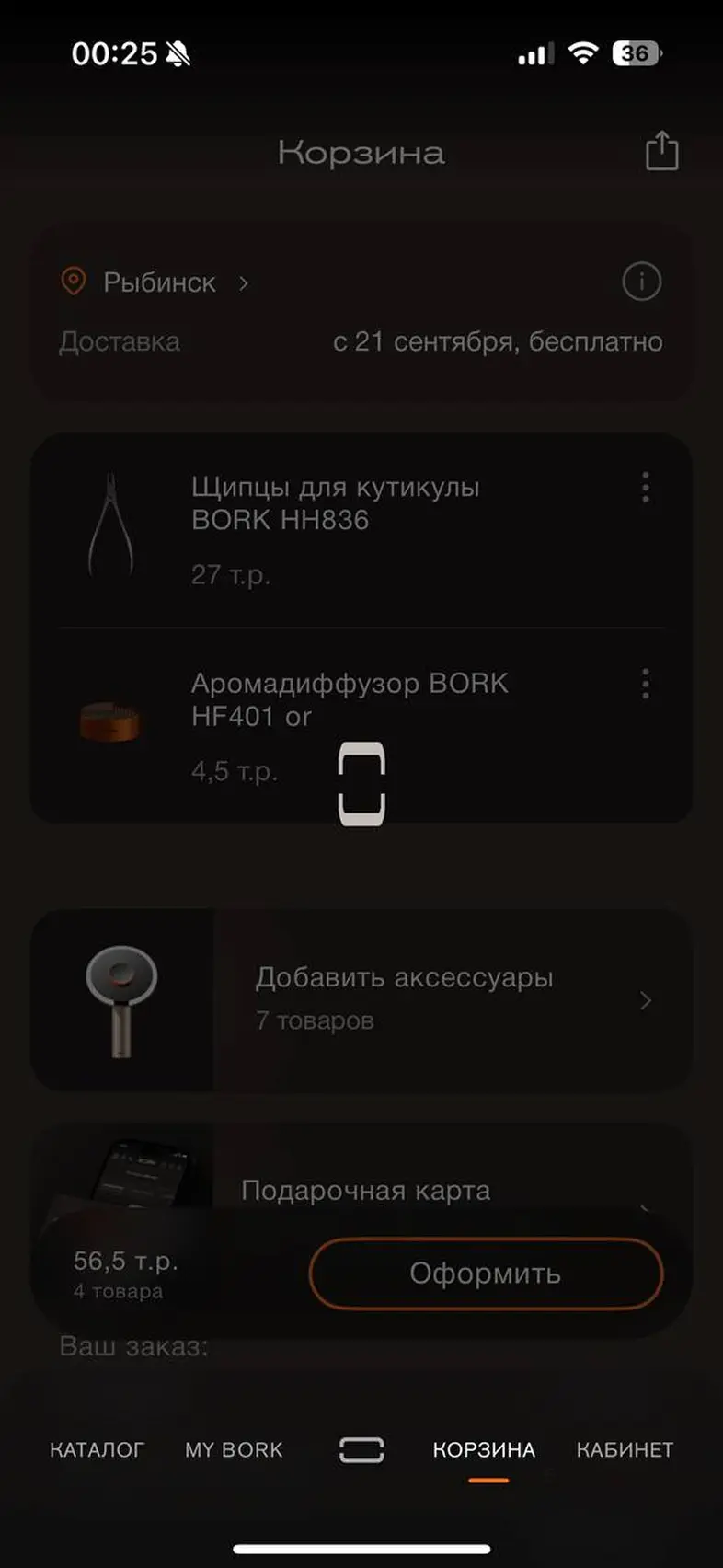This screenshot has height=1568, width=723.
Task: Open options for Щипцы для кутикулы BORK HH836
Action: click(x=645, y=488)
